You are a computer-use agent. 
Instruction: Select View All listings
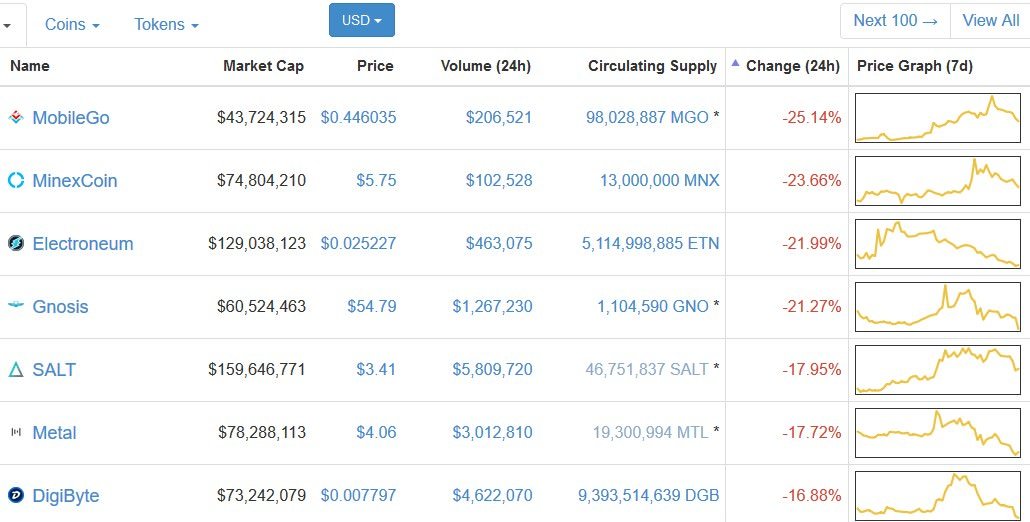click(991, 20)
